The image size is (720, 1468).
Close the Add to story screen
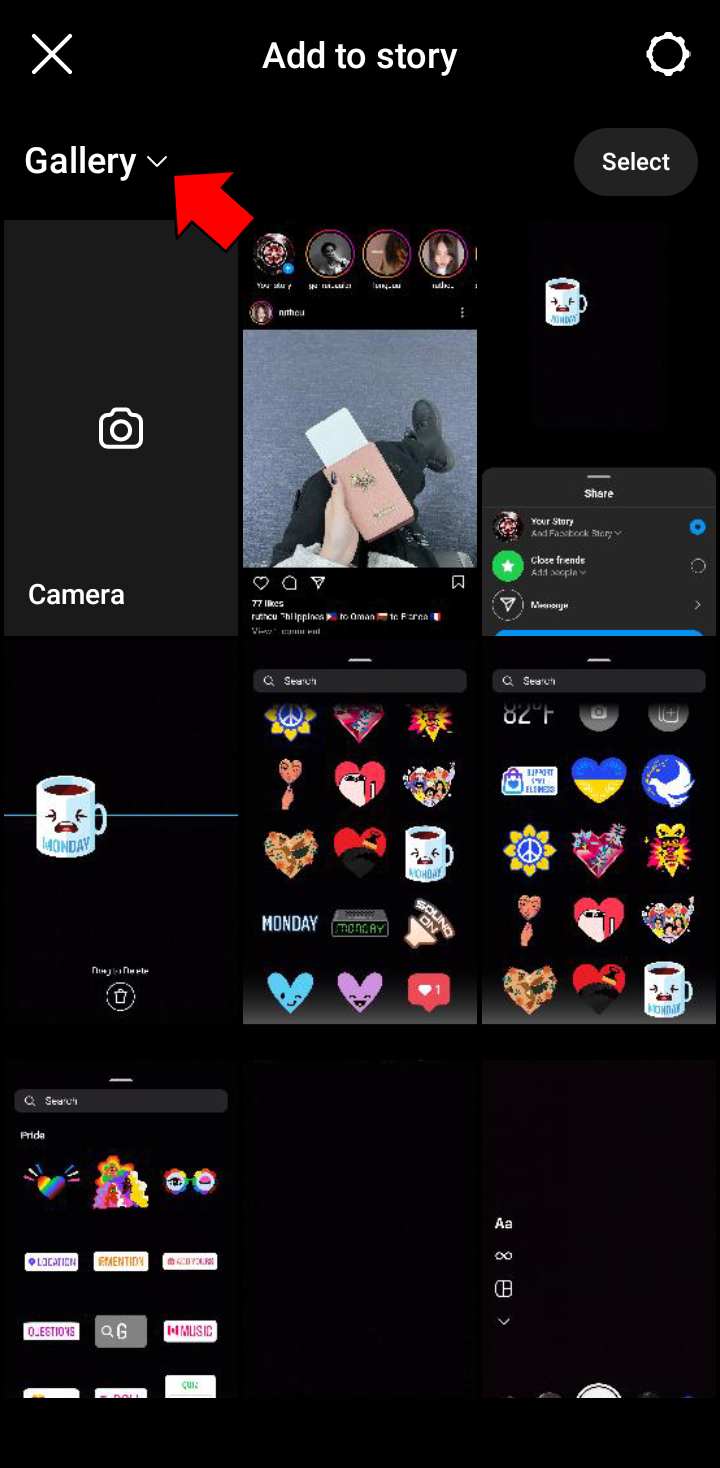point(52,55)
